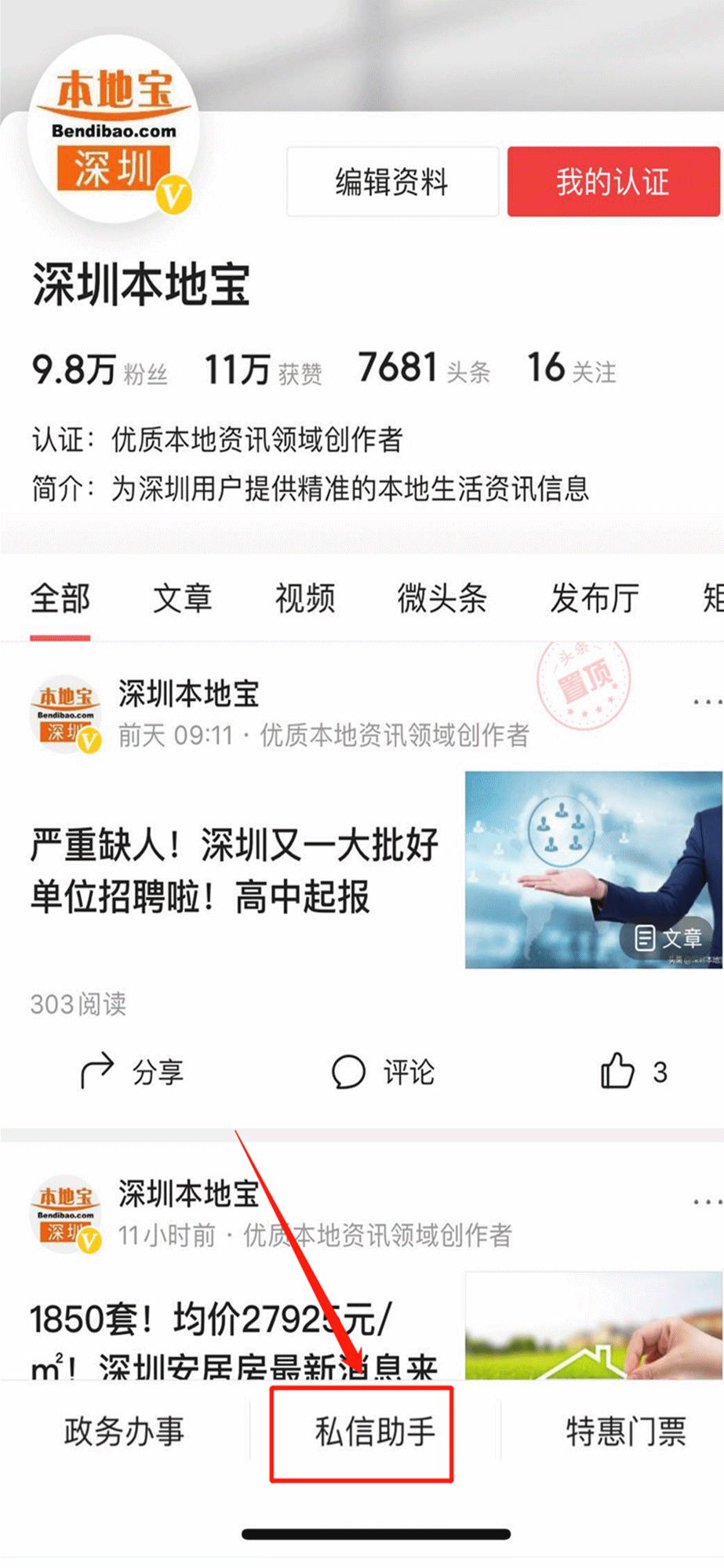Viewport: 724px width, 1568px height.
Task: Open overflow menu on the 11小时前 post
Action: click(x=707, y=1201)
